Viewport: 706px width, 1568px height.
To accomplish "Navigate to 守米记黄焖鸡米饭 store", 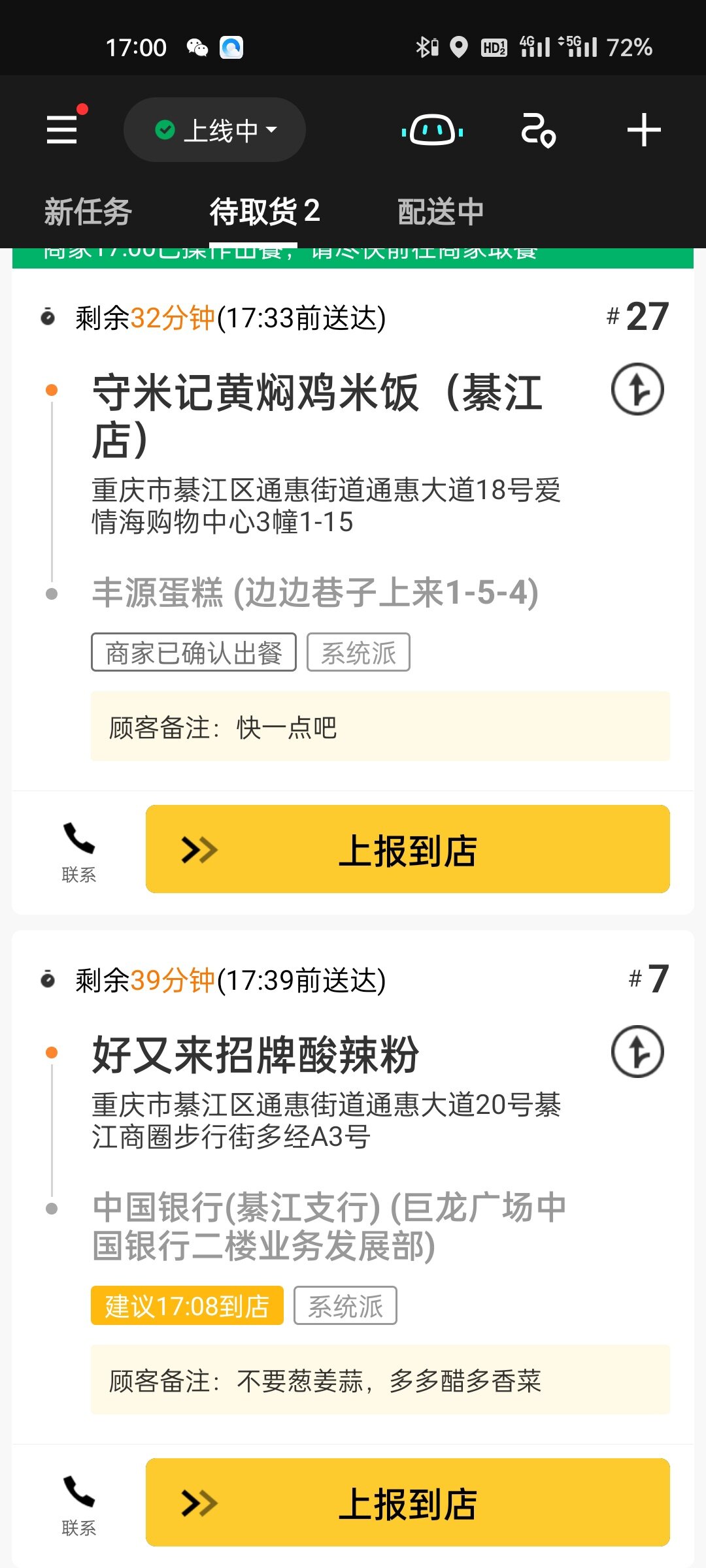I will tap(637, 389).
